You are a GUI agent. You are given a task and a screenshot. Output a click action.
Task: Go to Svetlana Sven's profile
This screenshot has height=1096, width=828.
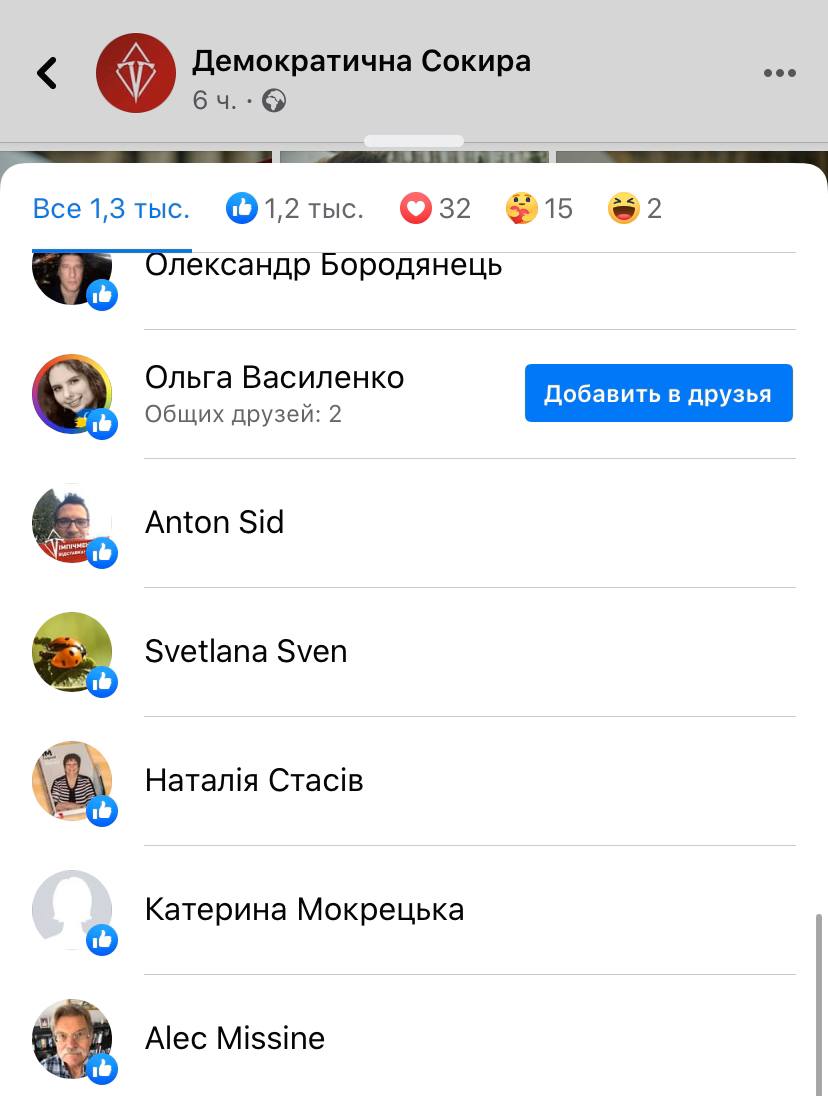[246, 651]
